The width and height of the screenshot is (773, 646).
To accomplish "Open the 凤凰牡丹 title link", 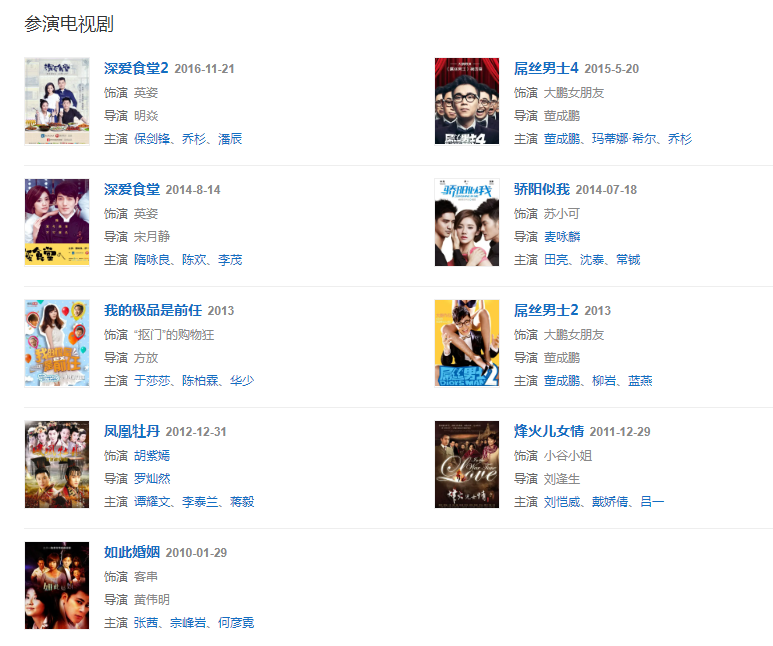I will (x=132, y=431).
